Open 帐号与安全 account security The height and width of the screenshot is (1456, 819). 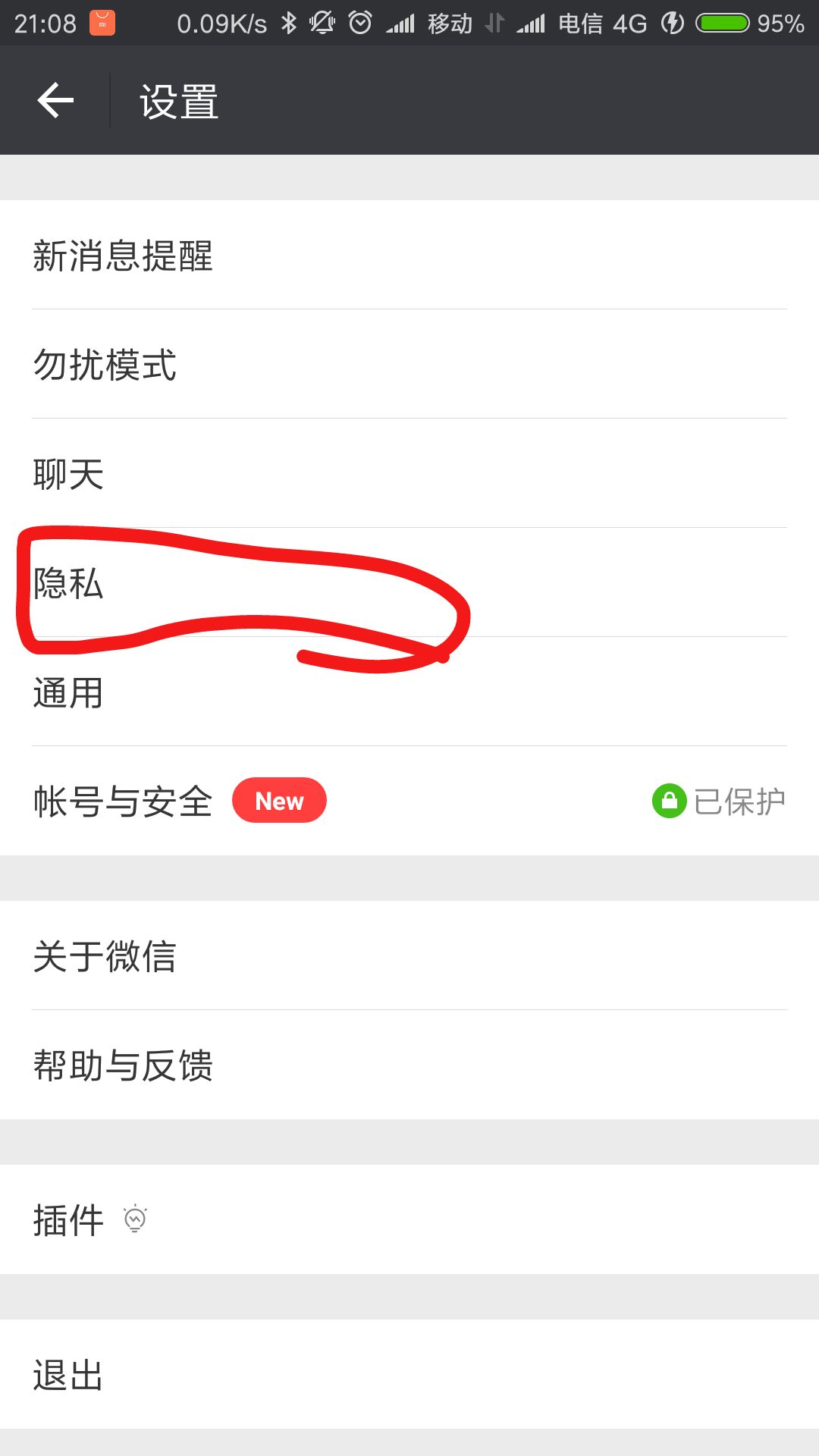click(x=409, y=802)
